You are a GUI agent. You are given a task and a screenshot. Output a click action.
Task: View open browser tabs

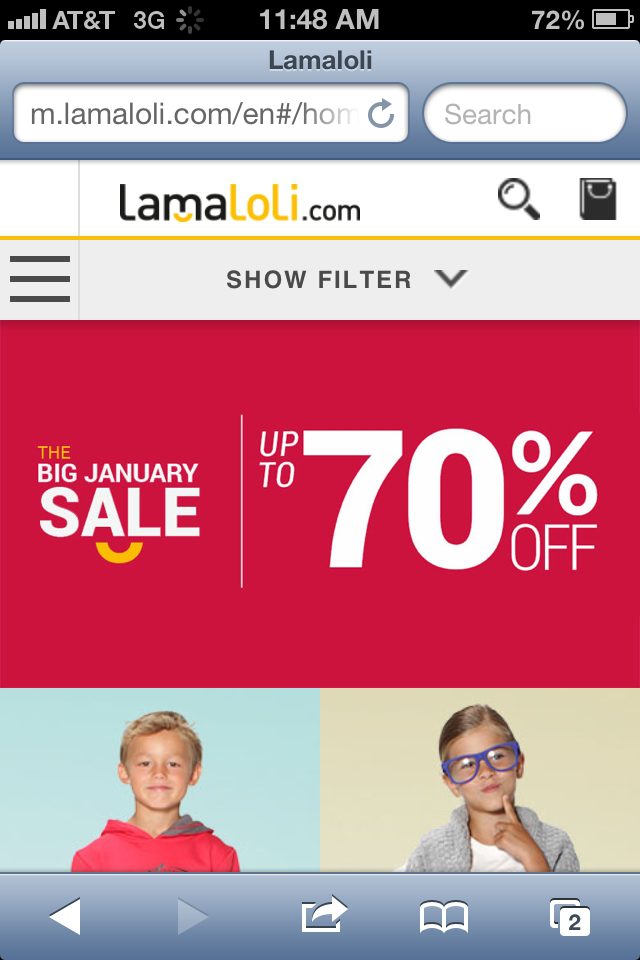pos(570,916)
